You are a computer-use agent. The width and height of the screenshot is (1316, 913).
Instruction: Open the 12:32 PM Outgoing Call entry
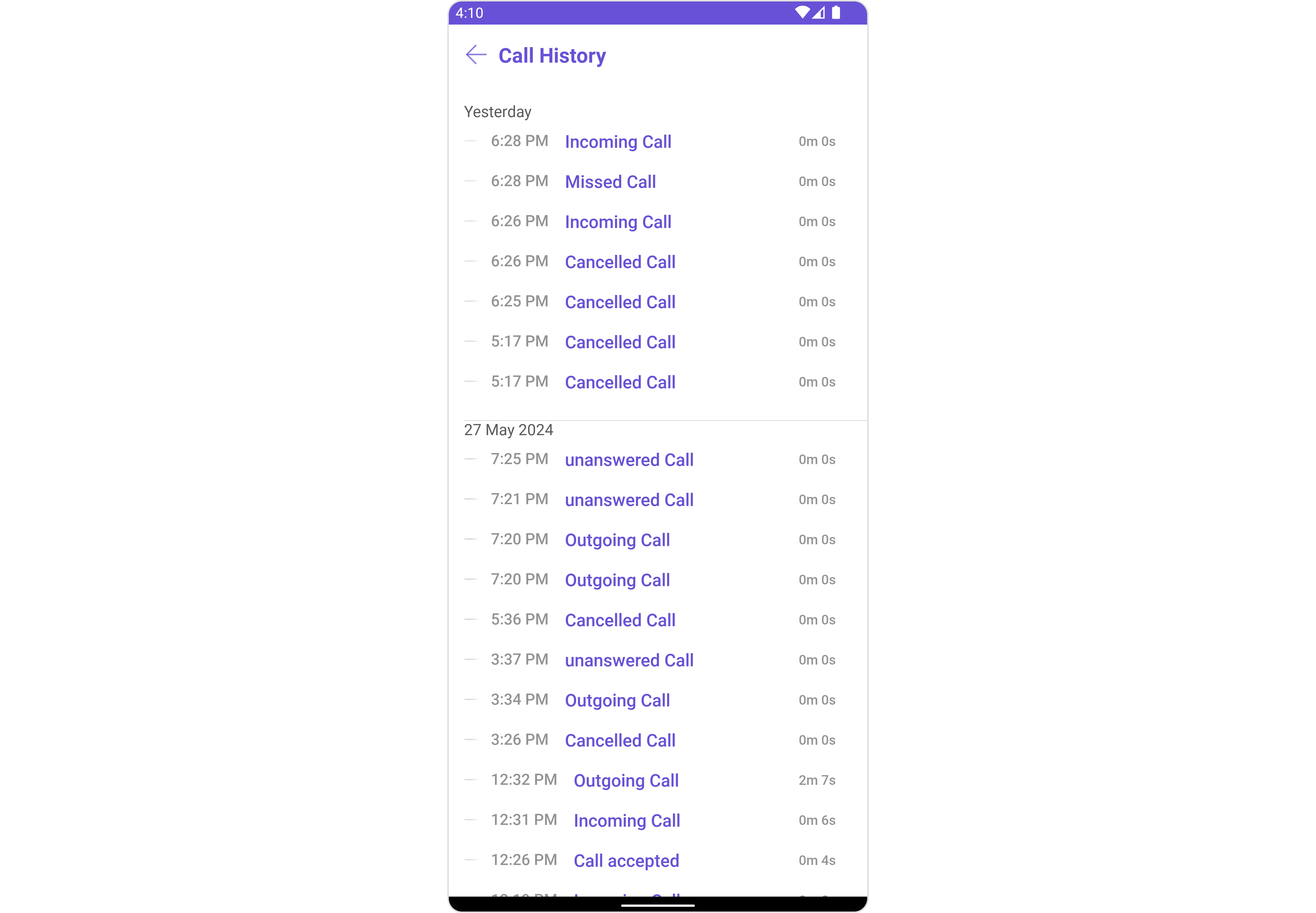(x=626, y=780)
